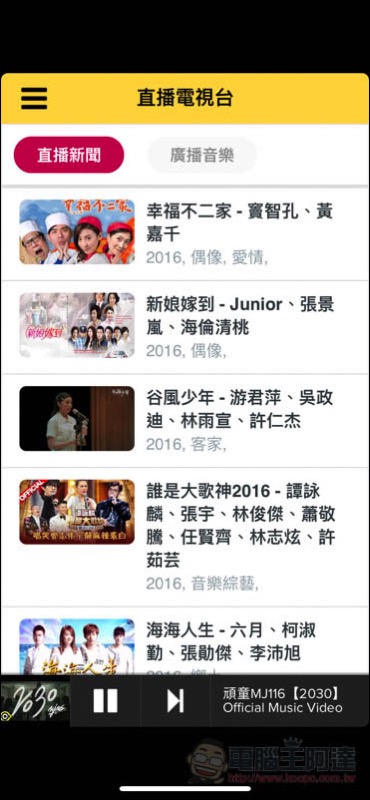The width and height of the screenshot is (370, 800).
Task: Switch to the 廣播音樂 tab
Action: (x=202, y=155)
